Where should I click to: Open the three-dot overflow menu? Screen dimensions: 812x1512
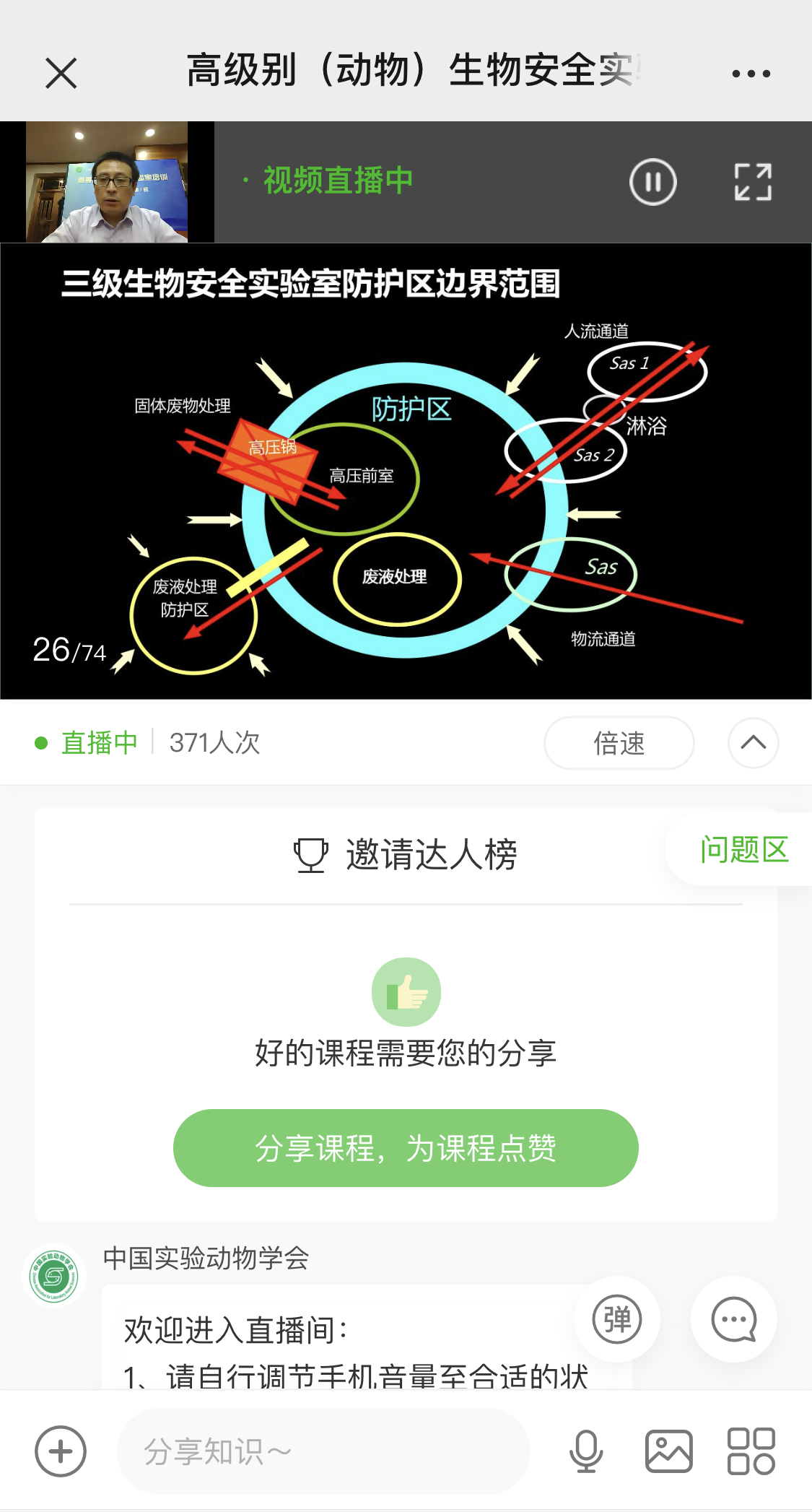pos(751,73)
